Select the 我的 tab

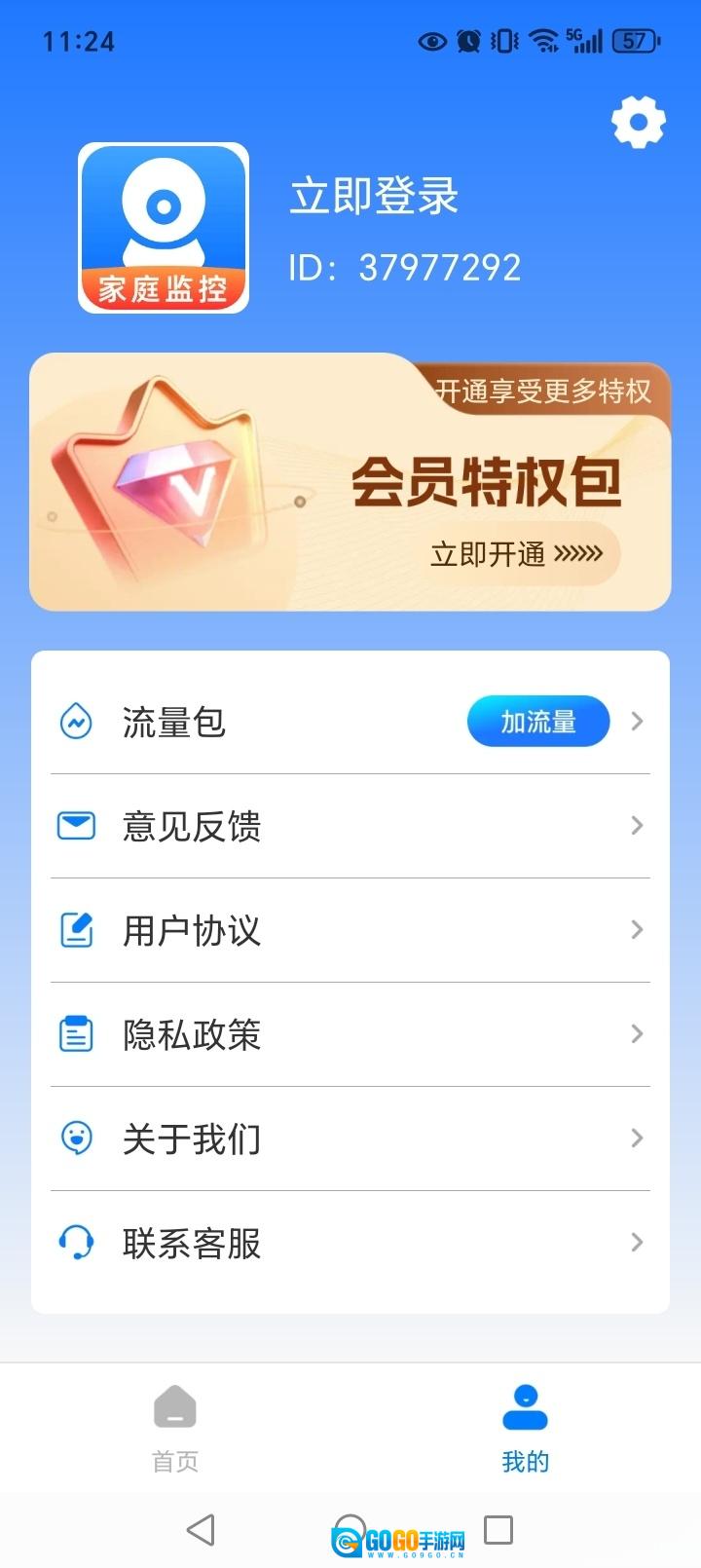pyautogui.click(x=526, y=1428)
